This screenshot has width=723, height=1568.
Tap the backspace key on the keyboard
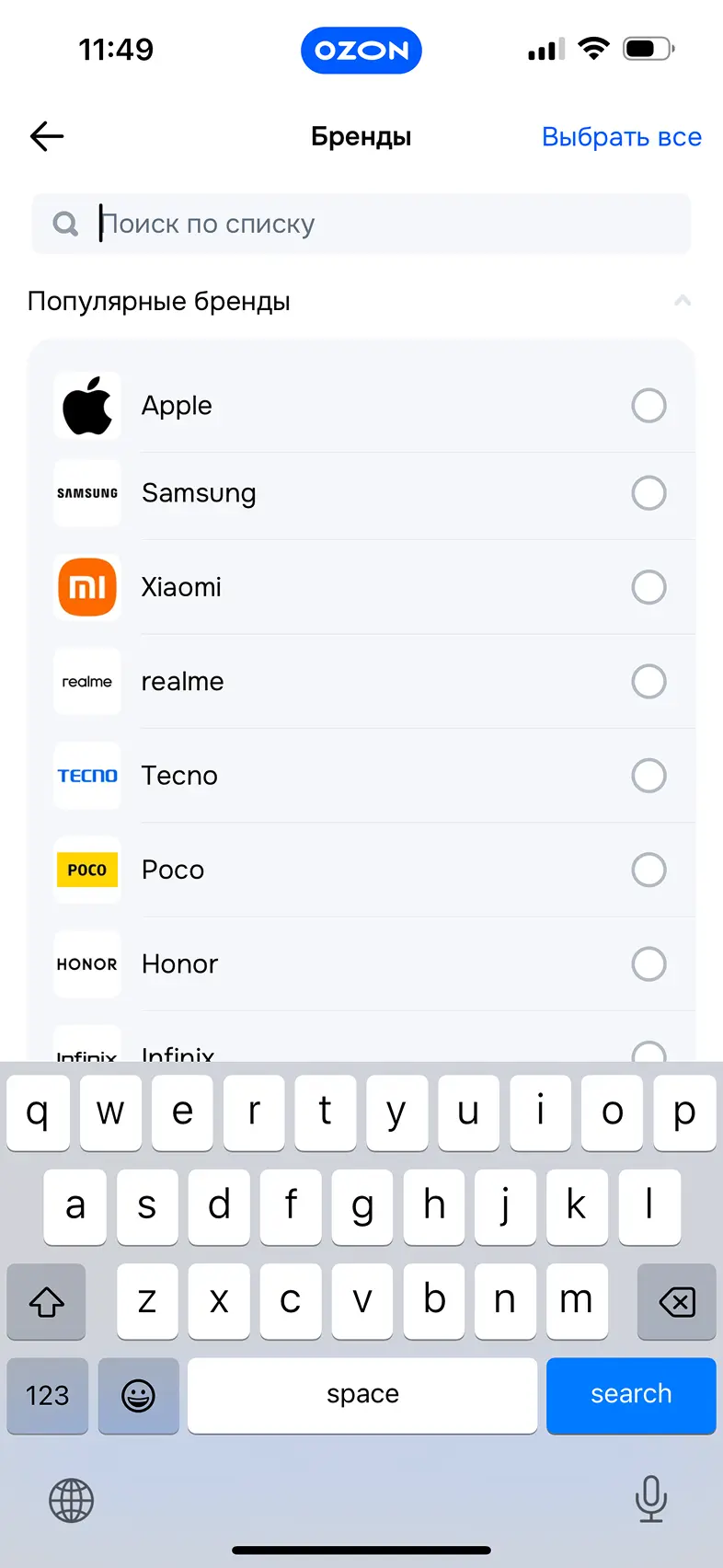pyautogui.click(x=676, y=1301)
